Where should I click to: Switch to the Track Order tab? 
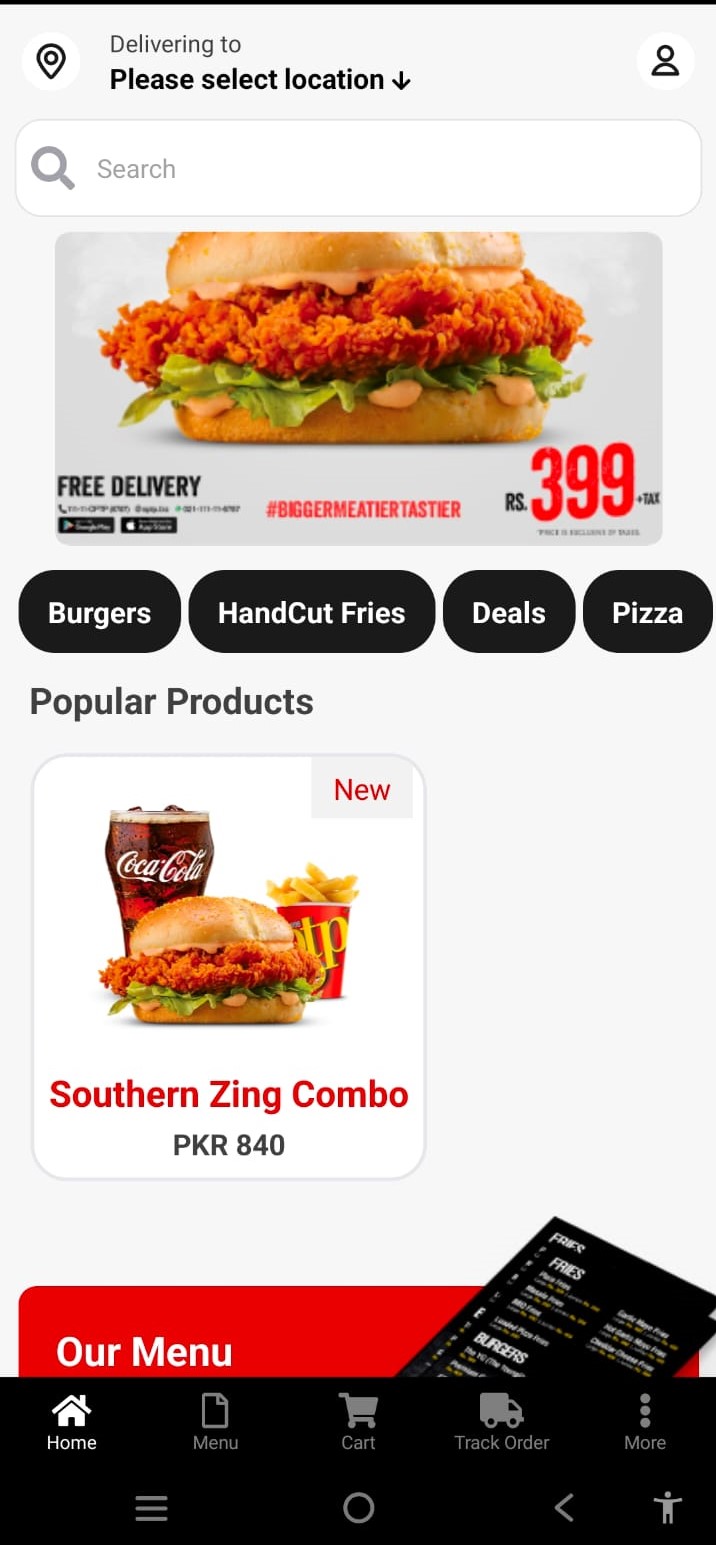[x=502, y=1422]
